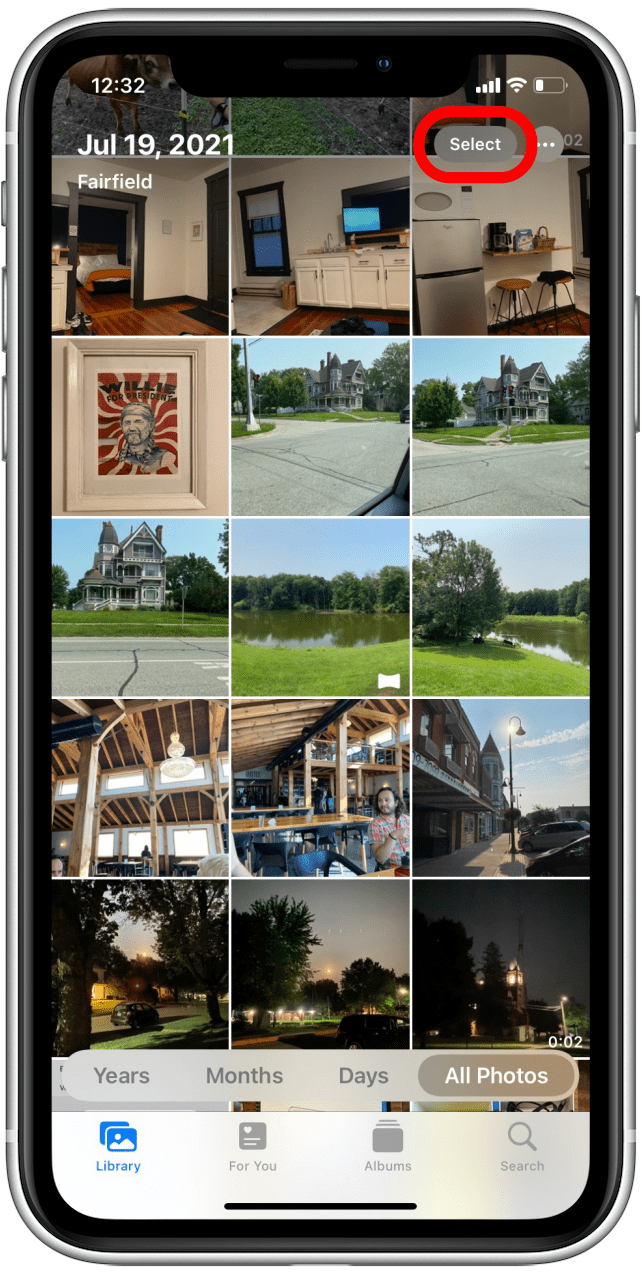Open the Library tab
The image size is (642, 1274).
tap(118, 1146)
